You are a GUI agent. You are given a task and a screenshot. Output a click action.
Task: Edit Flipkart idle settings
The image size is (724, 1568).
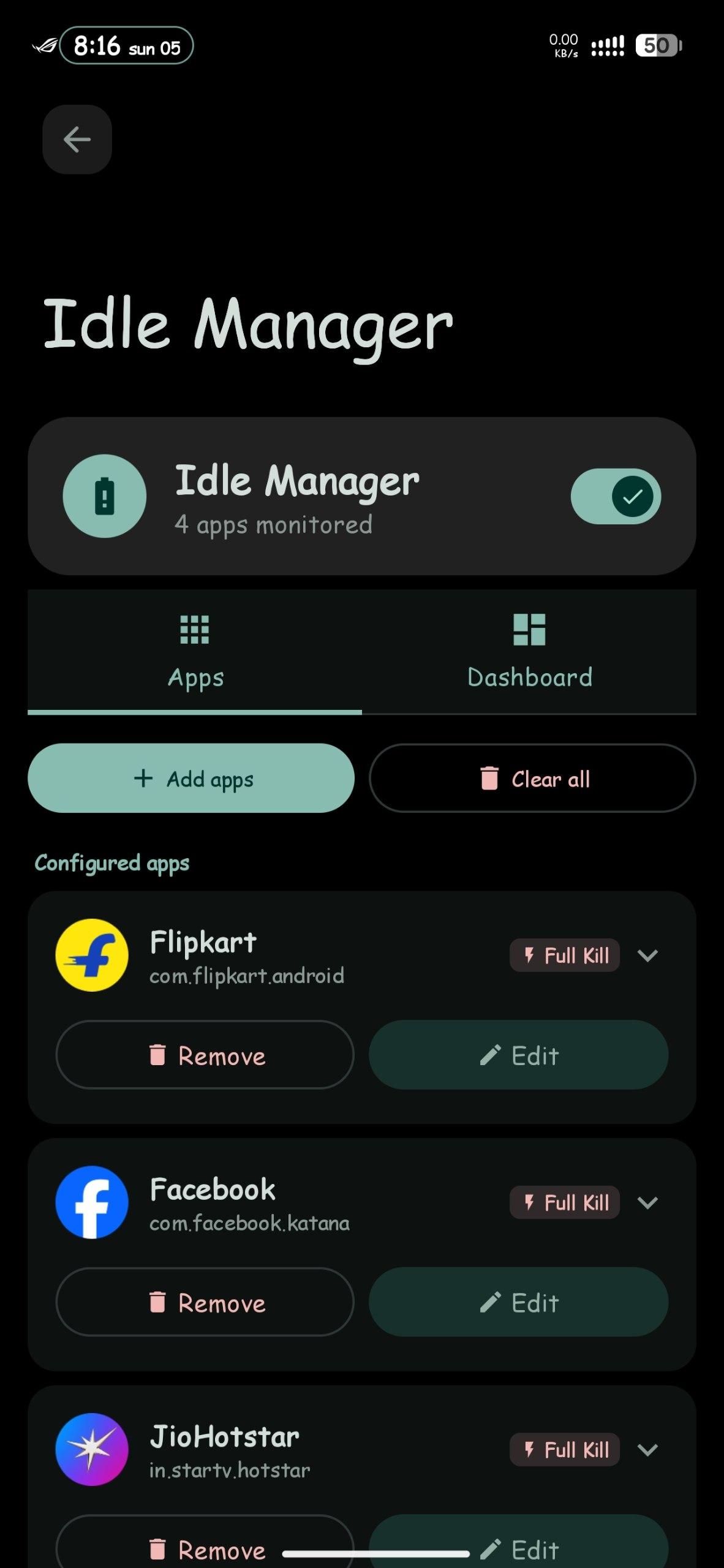coord(518,1055)
